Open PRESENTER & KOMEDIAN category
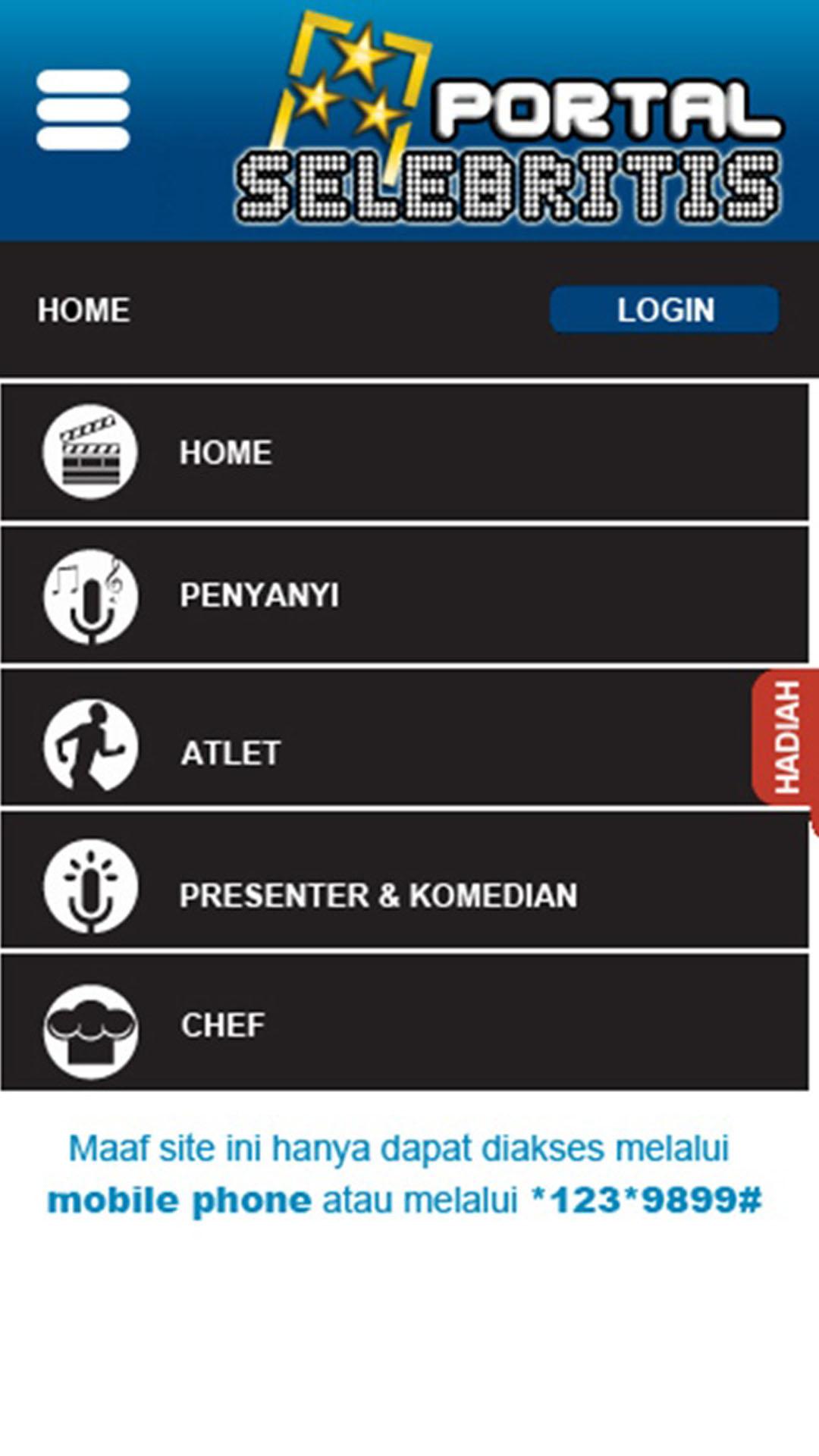 404,893
